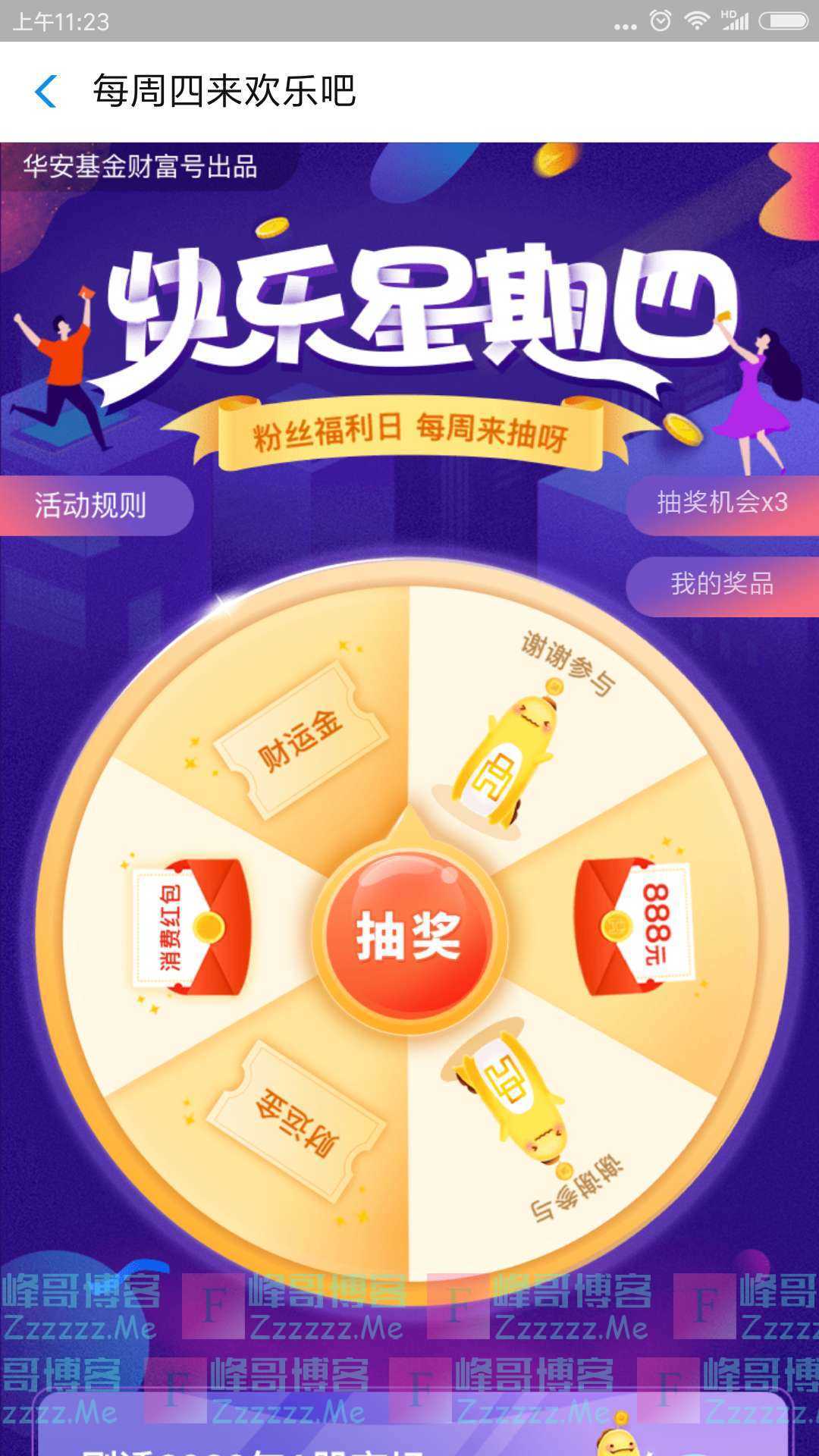Go back using the top-left arrow

click(x=45, y=92)
